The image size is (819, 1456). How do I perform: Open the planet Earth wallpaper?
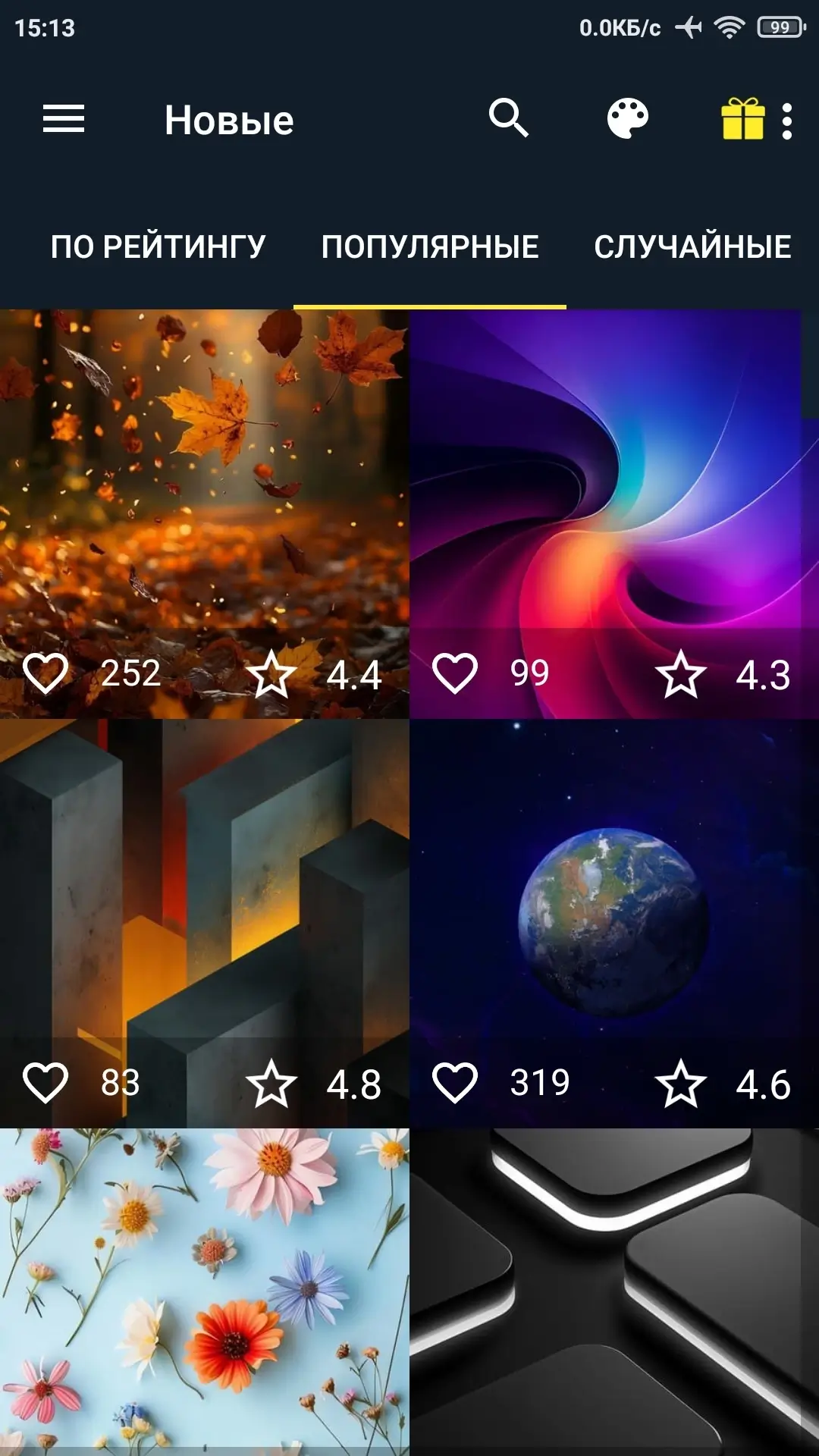(x=614, y=880)
